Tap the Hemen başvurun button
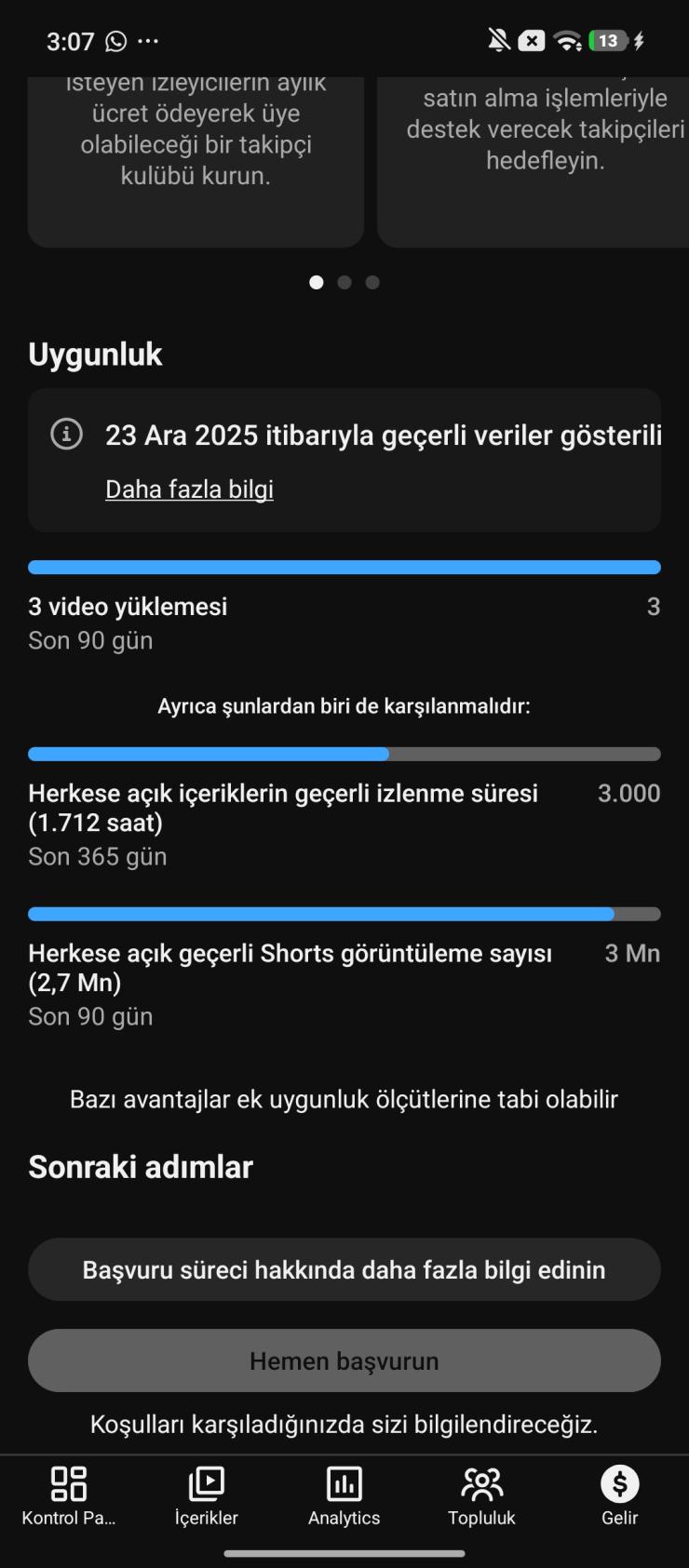 coord(344,1360)
